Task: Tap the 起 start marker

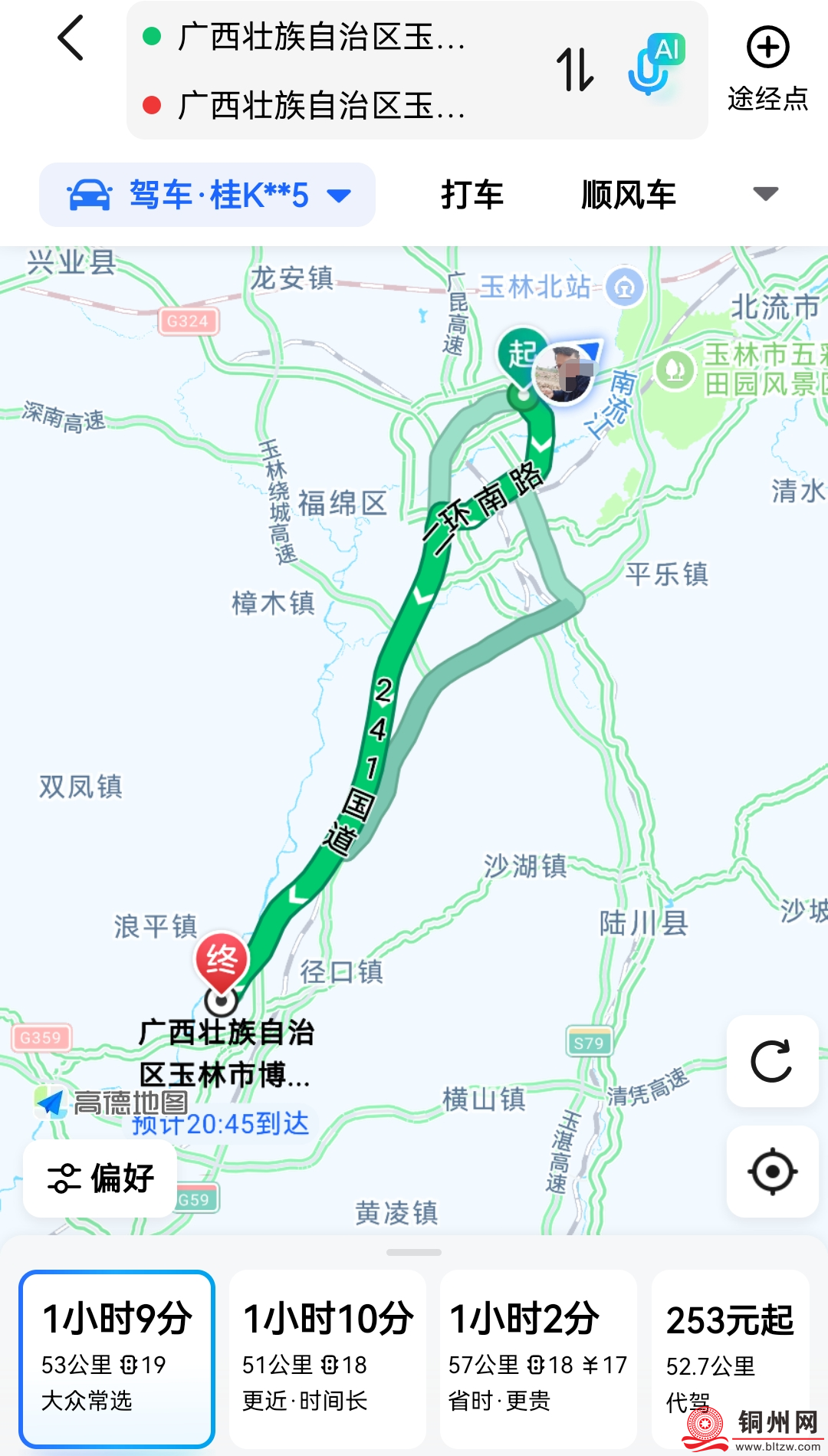Action: pyautogui.click(x=522, y=356)
